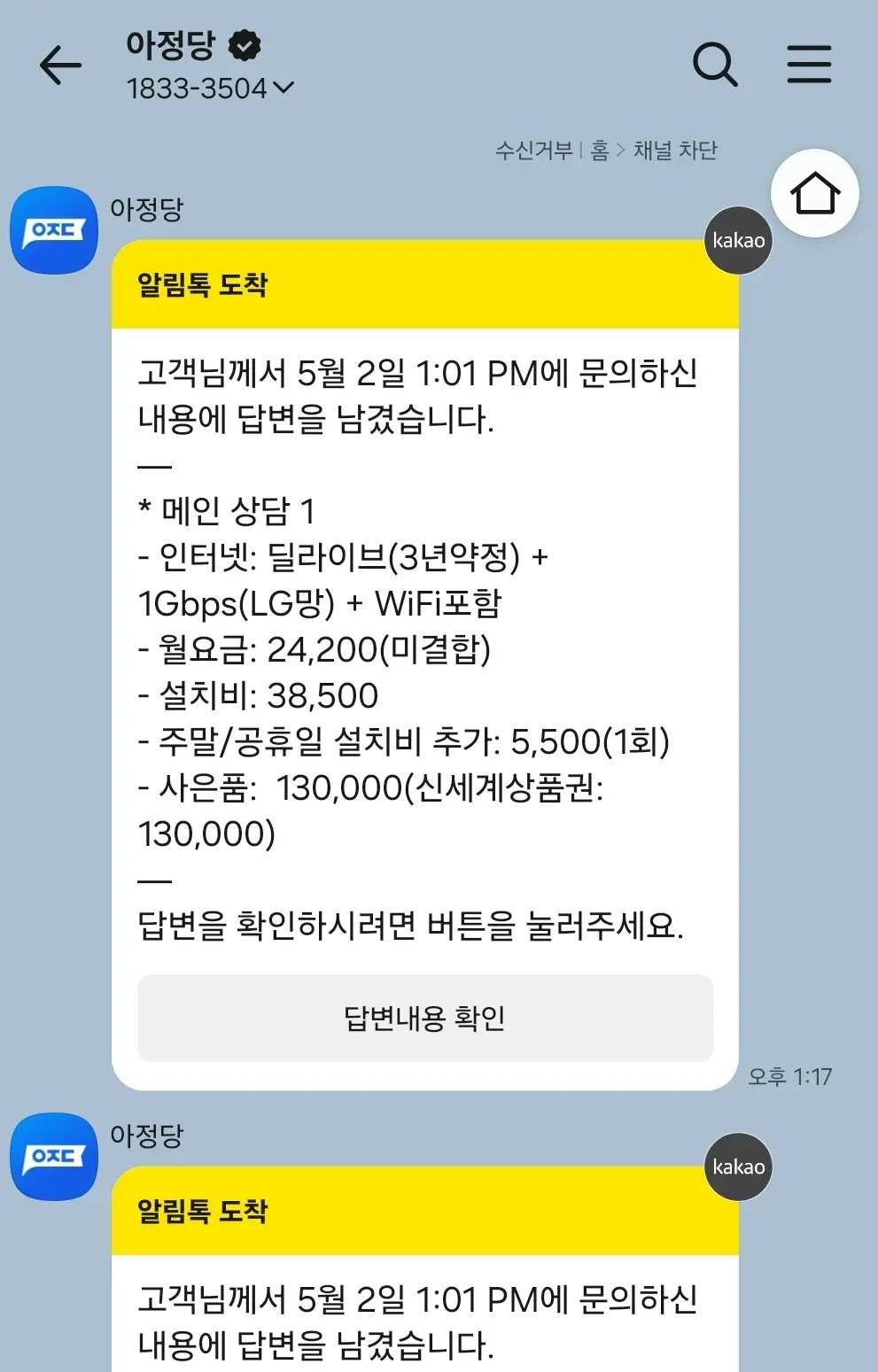Open the hamburger menu
The width and height of the screenshot is (878, 1372).
809,65
